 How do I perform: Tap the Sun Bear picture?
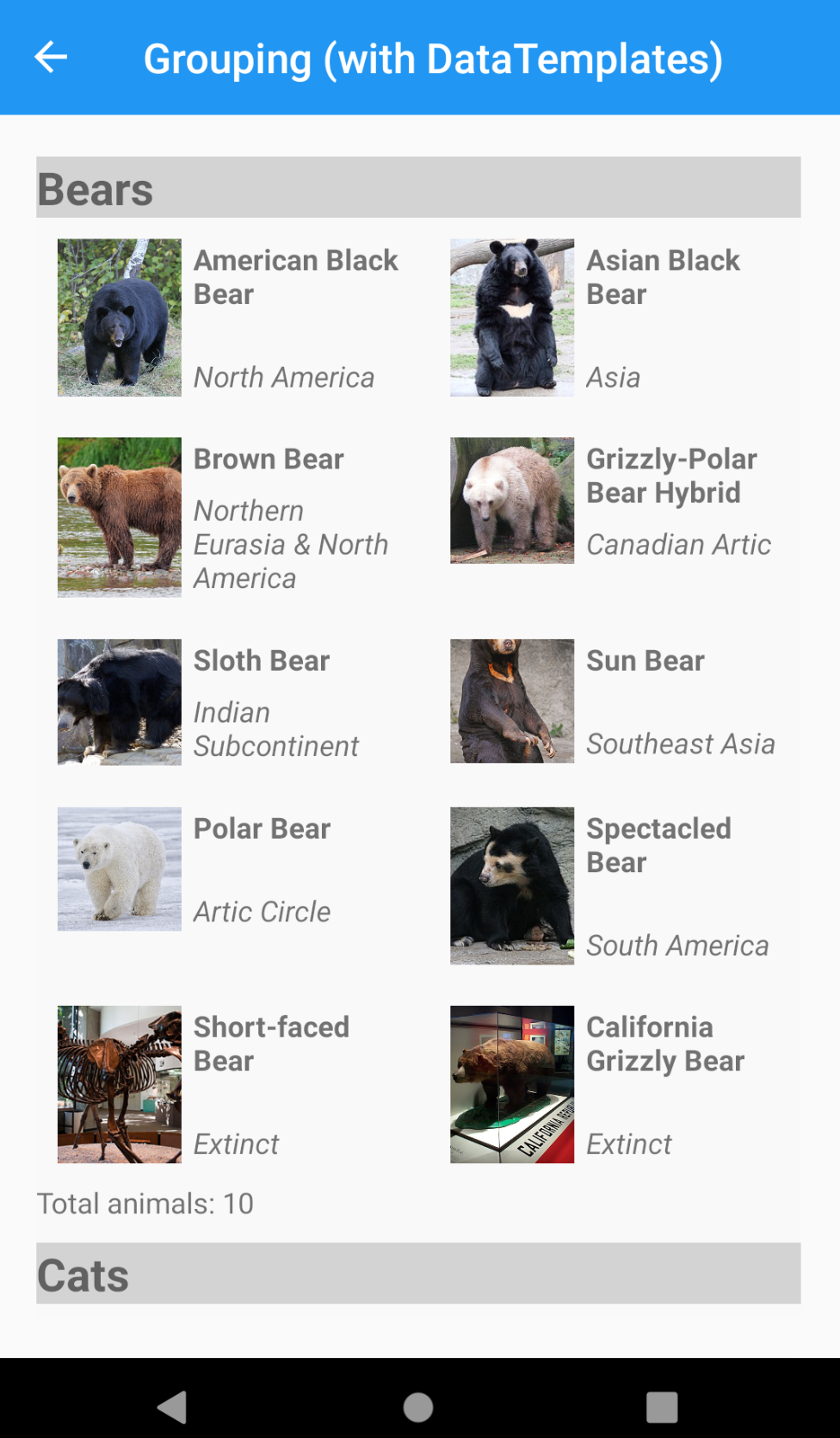[x=511, y=700]
